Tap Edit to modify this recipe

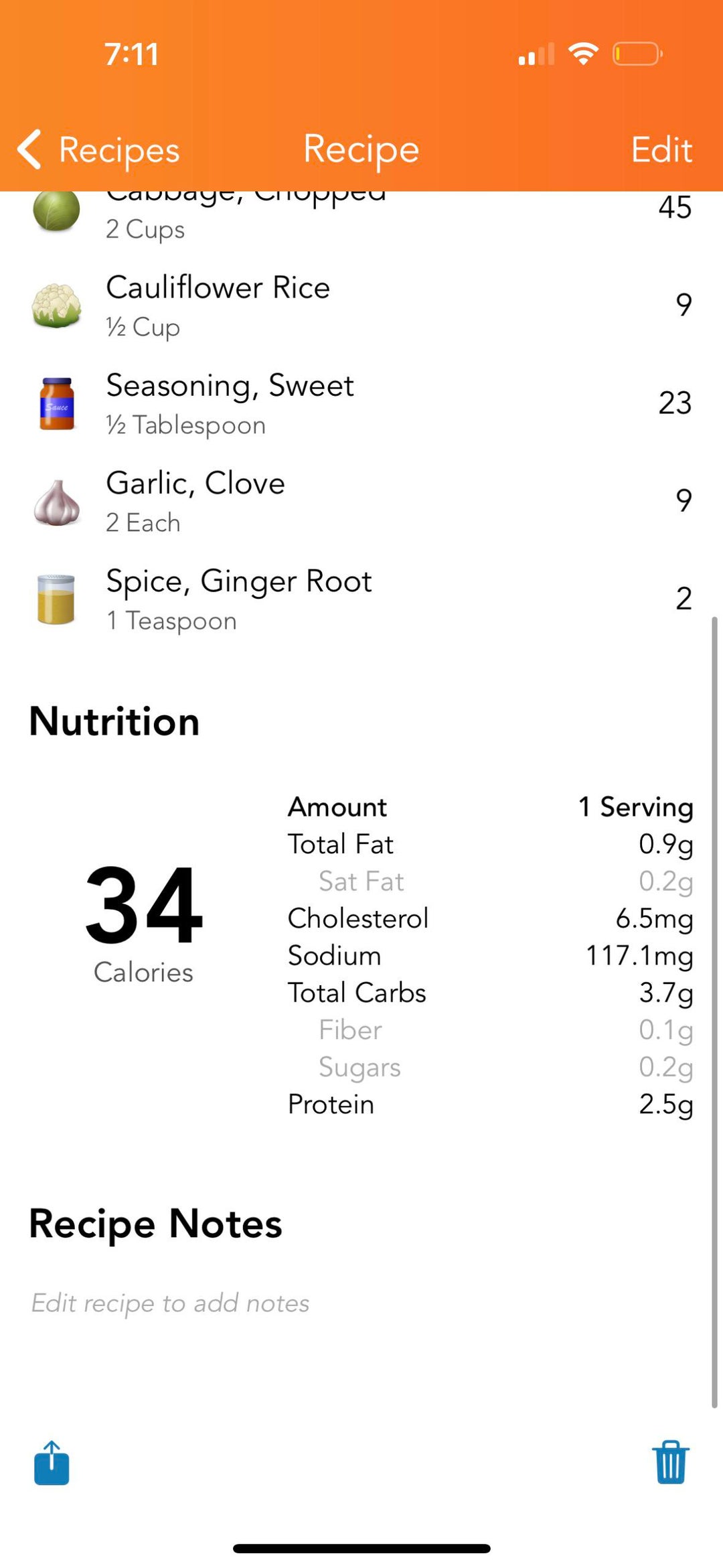(x=661, y=149)
